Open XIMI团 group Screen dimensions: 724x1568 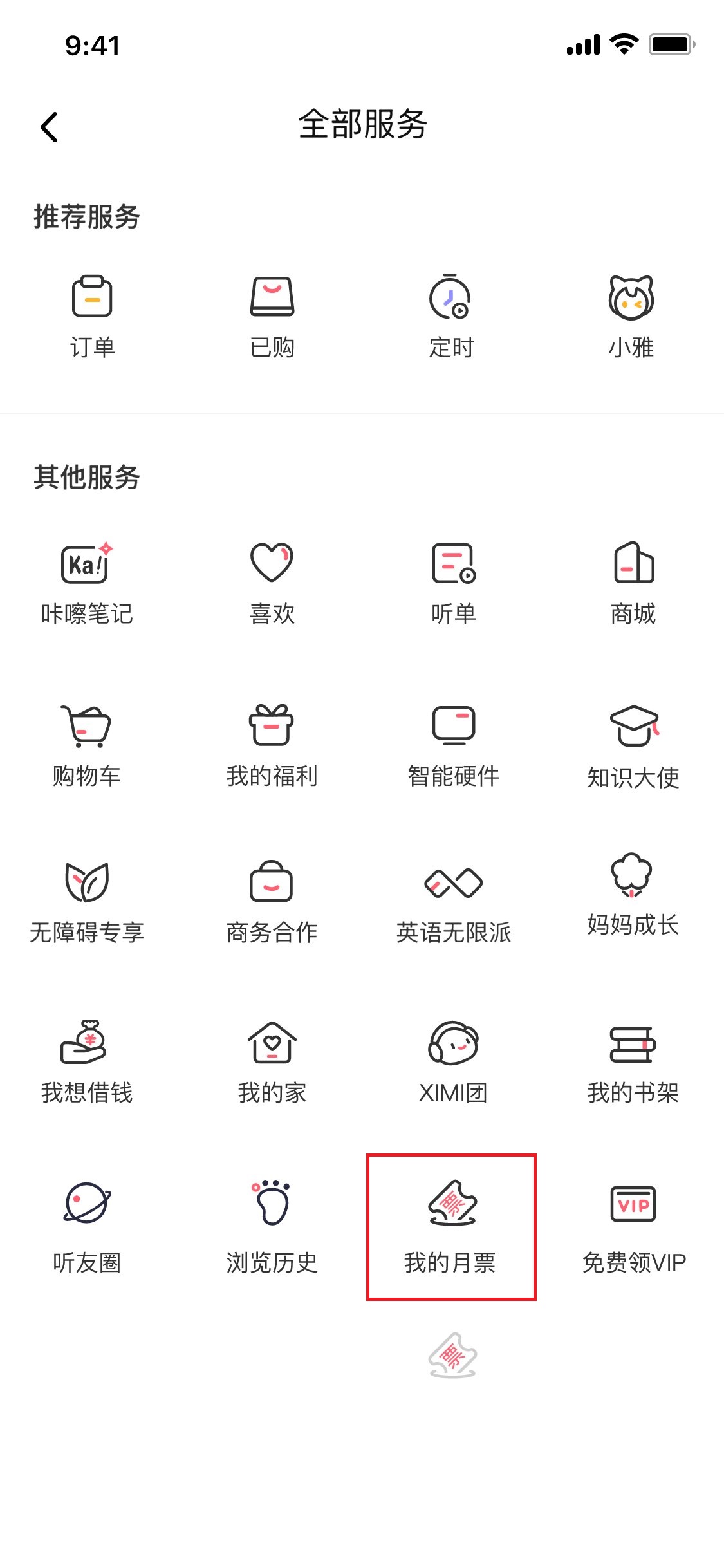click(453, 1062)
